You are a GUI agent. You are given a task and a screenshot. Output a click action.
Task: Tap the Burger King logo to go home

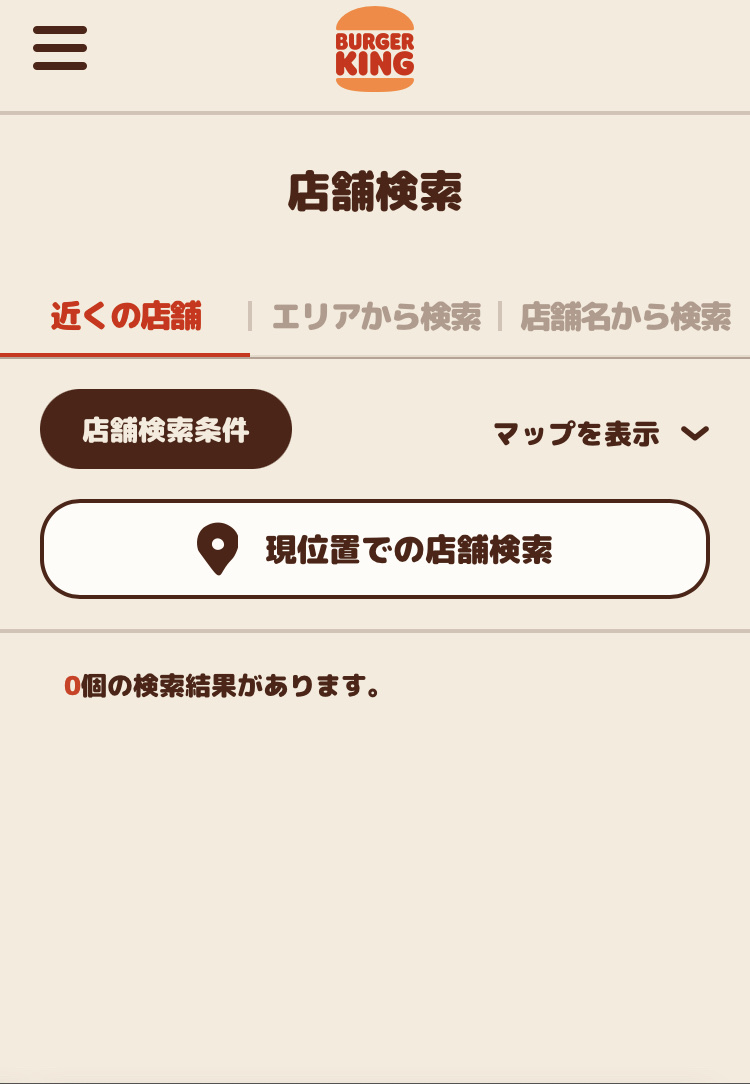click(375, 50)
